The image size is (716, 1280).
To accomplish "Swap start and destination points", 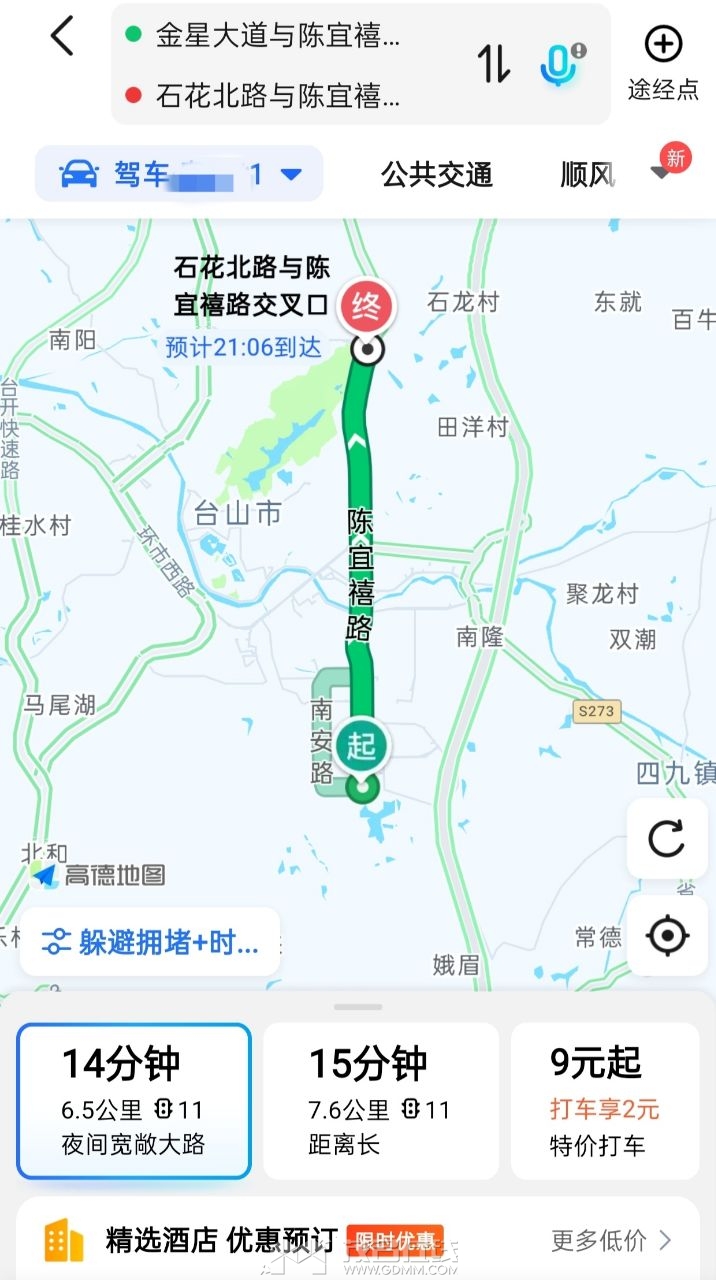I will pos(493,63).
